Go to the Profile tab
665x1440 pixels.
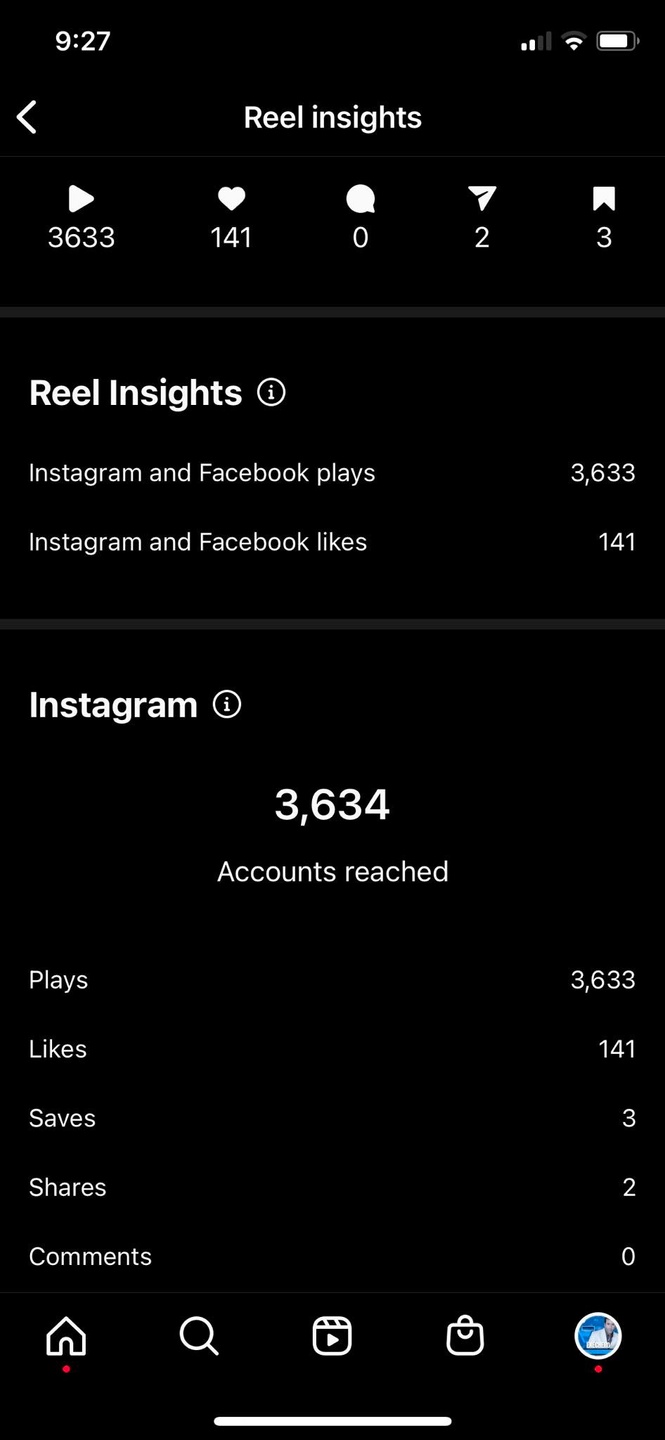pos(598,1336)
